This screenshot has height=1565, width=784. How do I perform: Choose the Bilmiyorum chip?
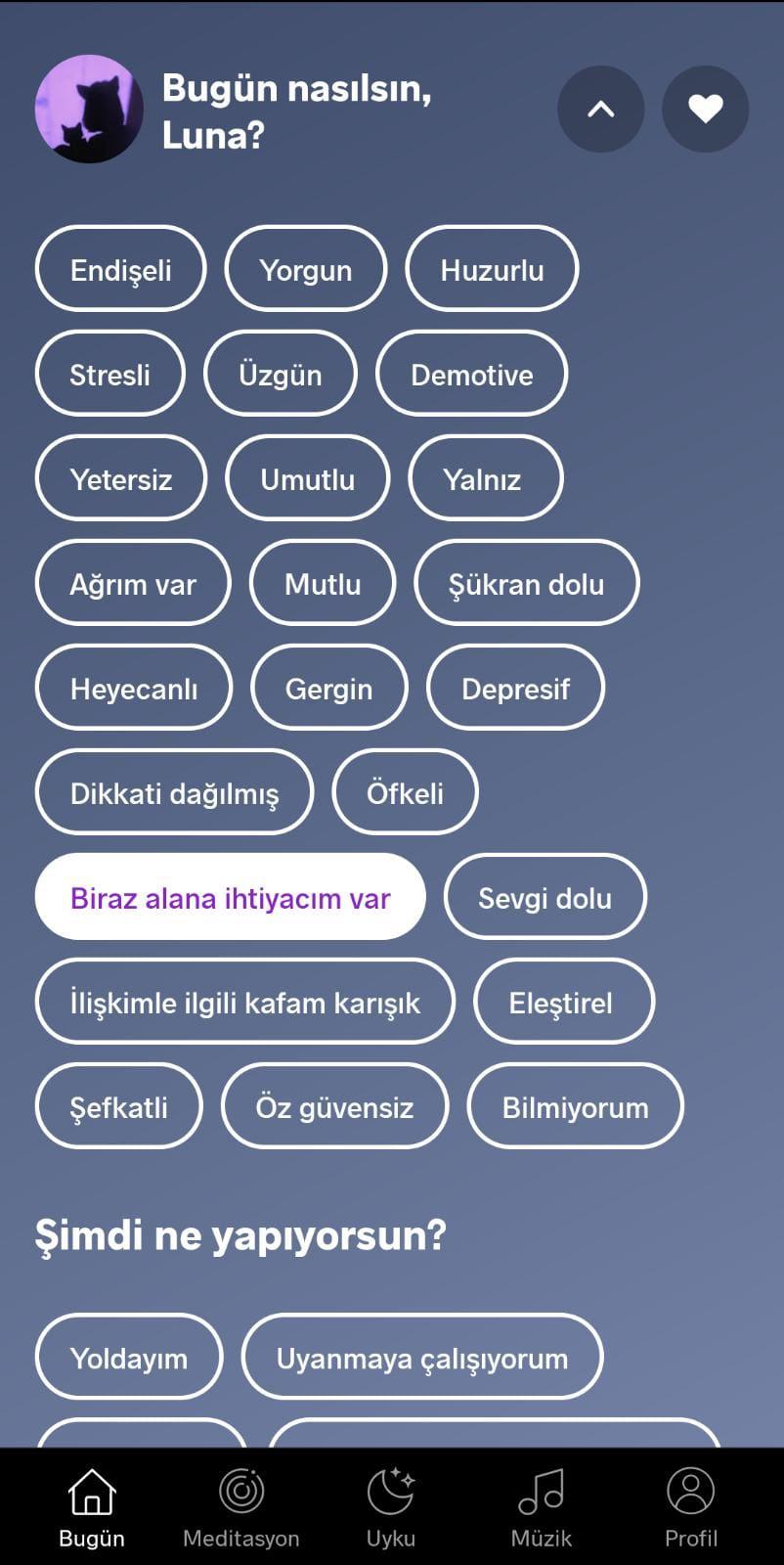click(575, 1106)
